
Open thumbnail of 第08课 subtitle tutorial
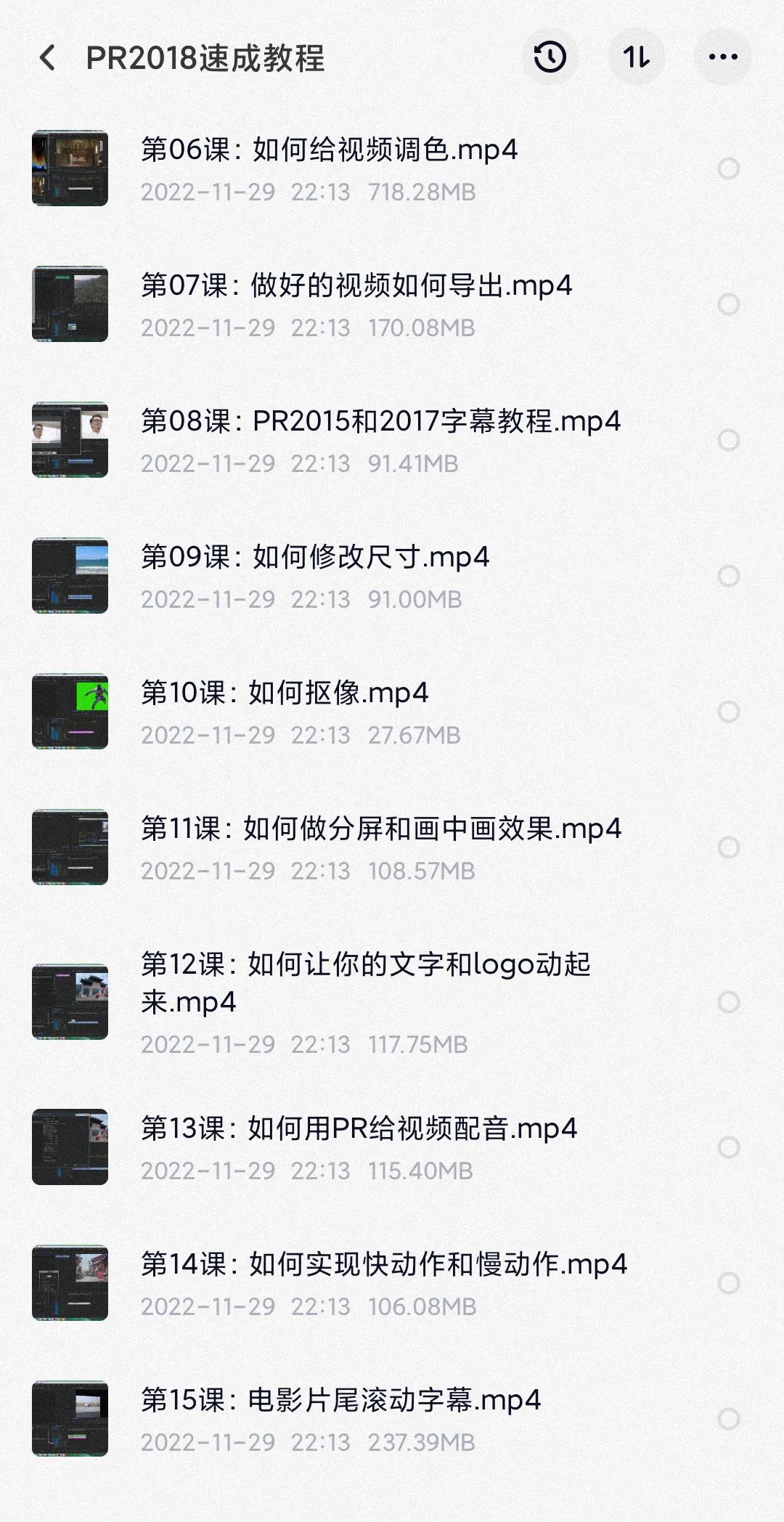pyautogui.click(x=69, y=441)
